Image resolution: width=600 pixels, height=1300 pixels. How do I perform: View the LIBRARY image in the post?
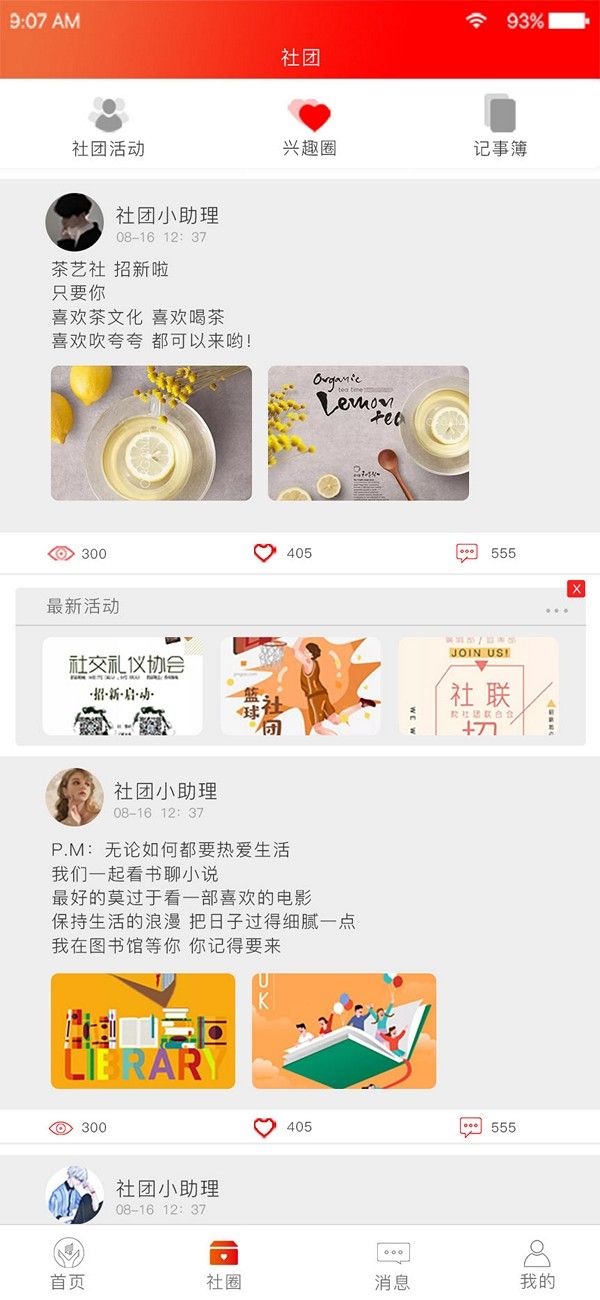[x=143, y=1031]
